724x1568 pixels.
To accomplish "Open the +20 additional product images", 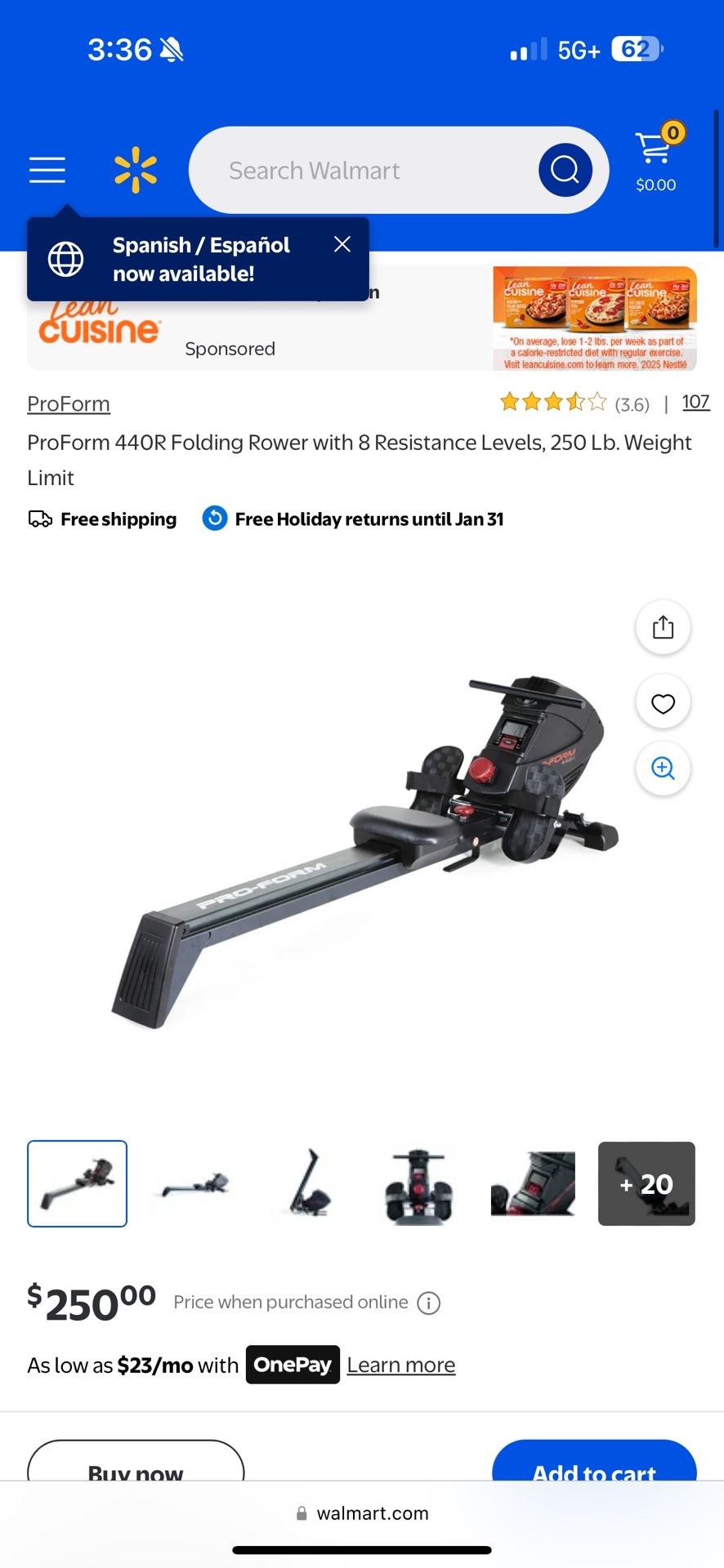I will pos(646,1183).
